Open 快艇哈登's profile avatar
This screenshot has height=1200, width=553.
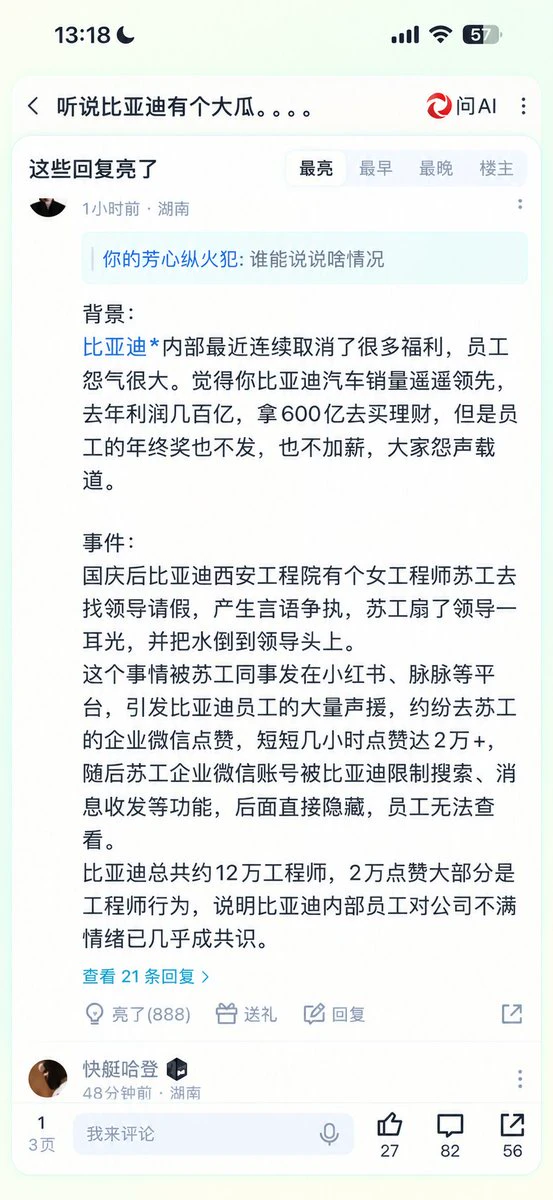point(48,1077)
